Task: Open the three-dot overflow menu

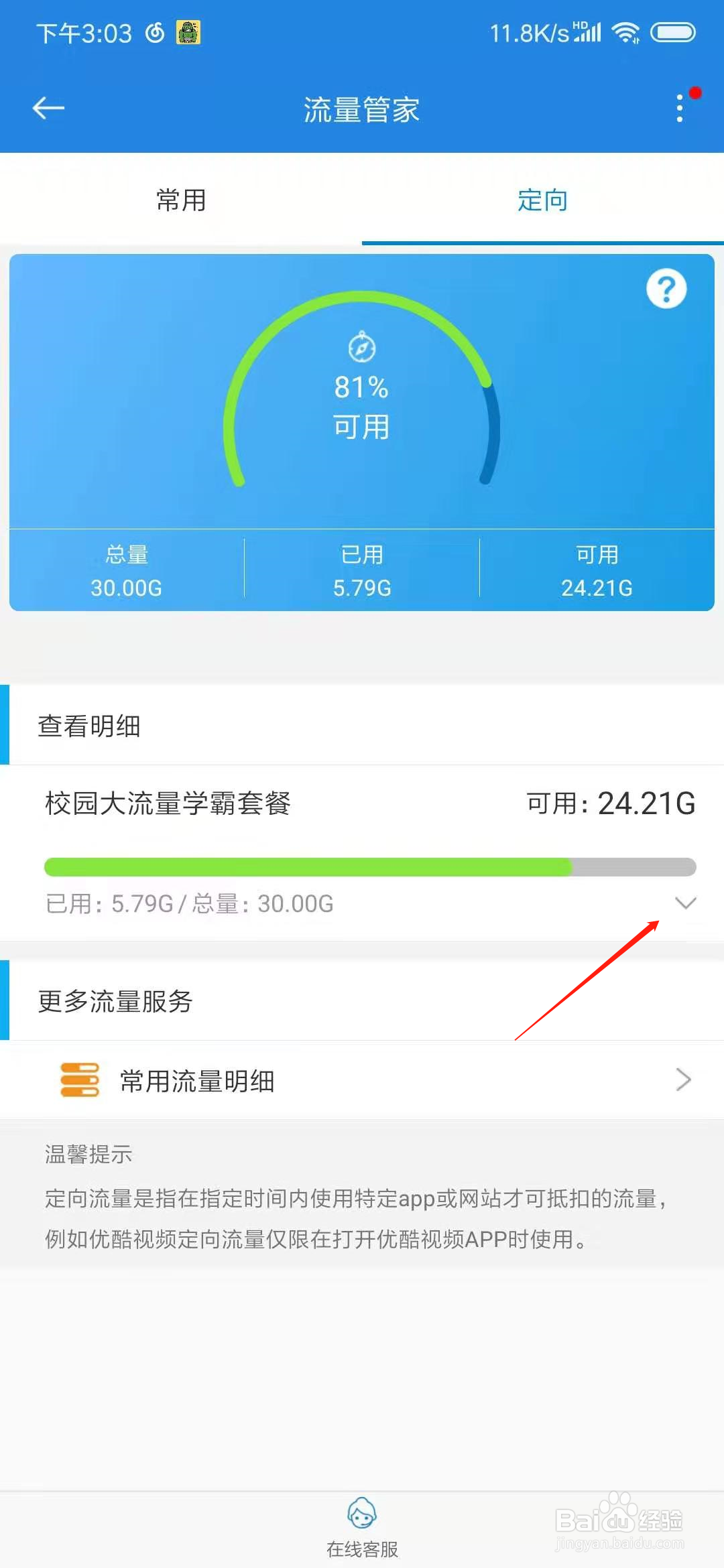Action: pyautogui.click(x=680, y=109)
